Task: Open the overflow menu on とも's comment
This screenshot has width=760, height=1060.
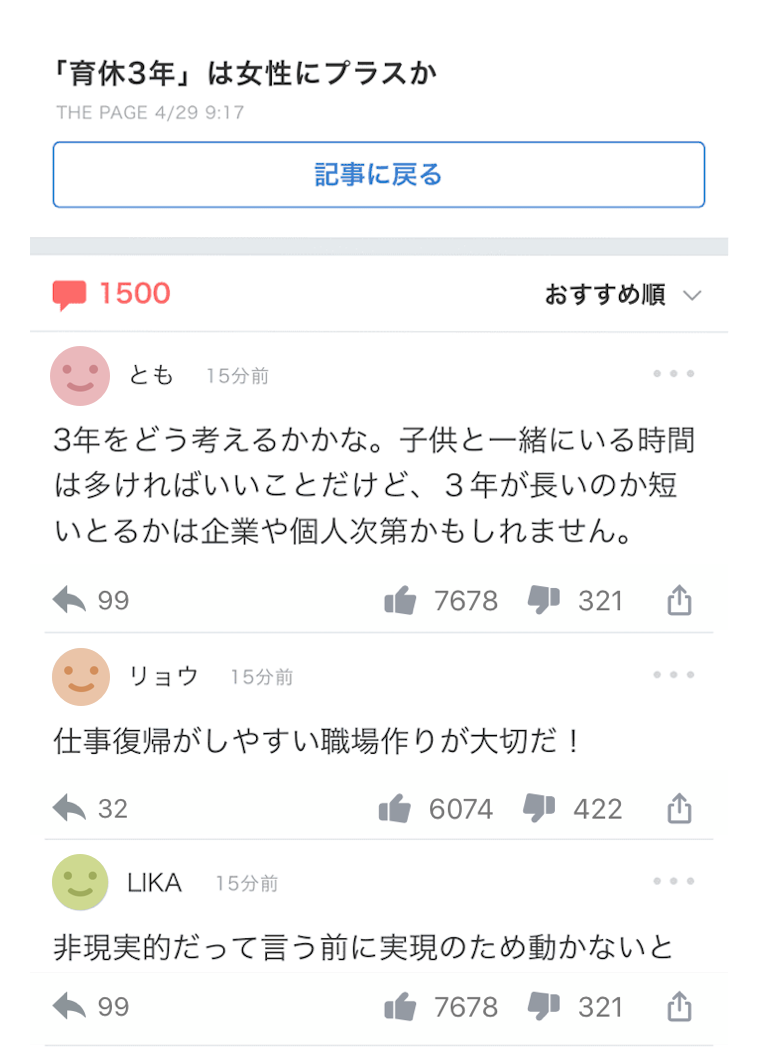Action: pyautogui.click(x=673, y=374)
